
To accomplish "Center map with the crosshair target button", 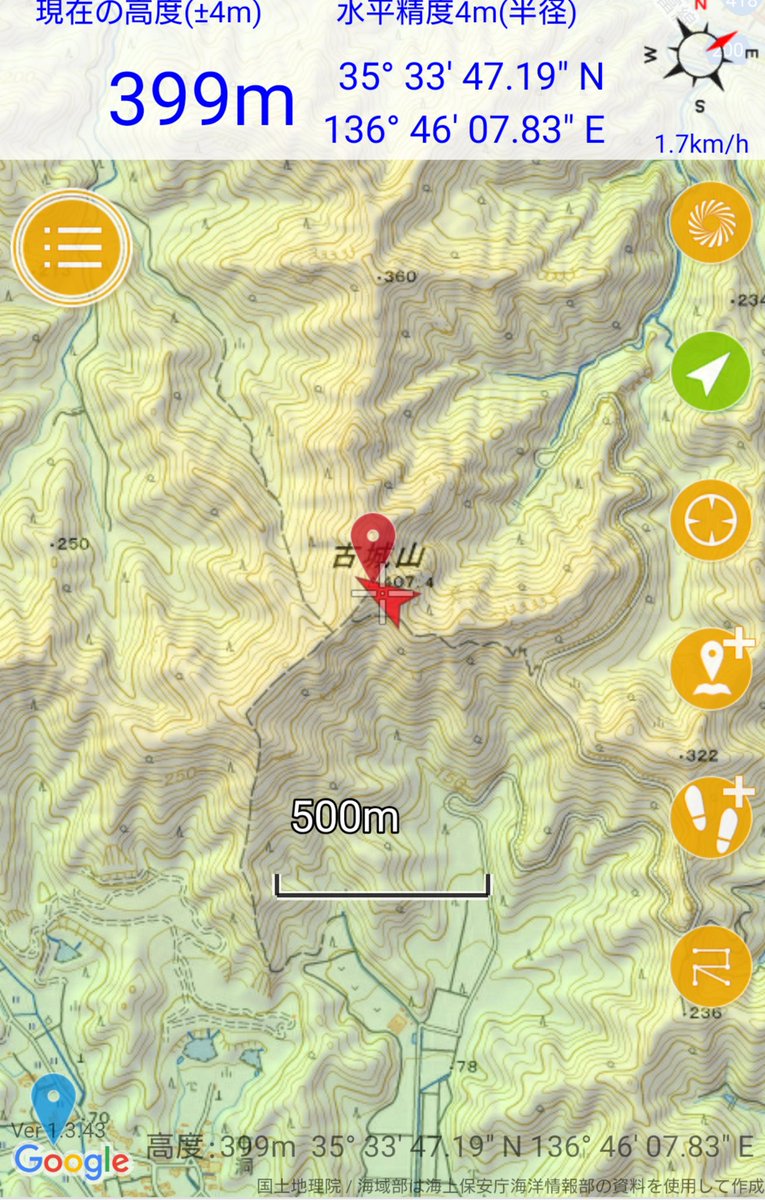I will coord(710,521).
